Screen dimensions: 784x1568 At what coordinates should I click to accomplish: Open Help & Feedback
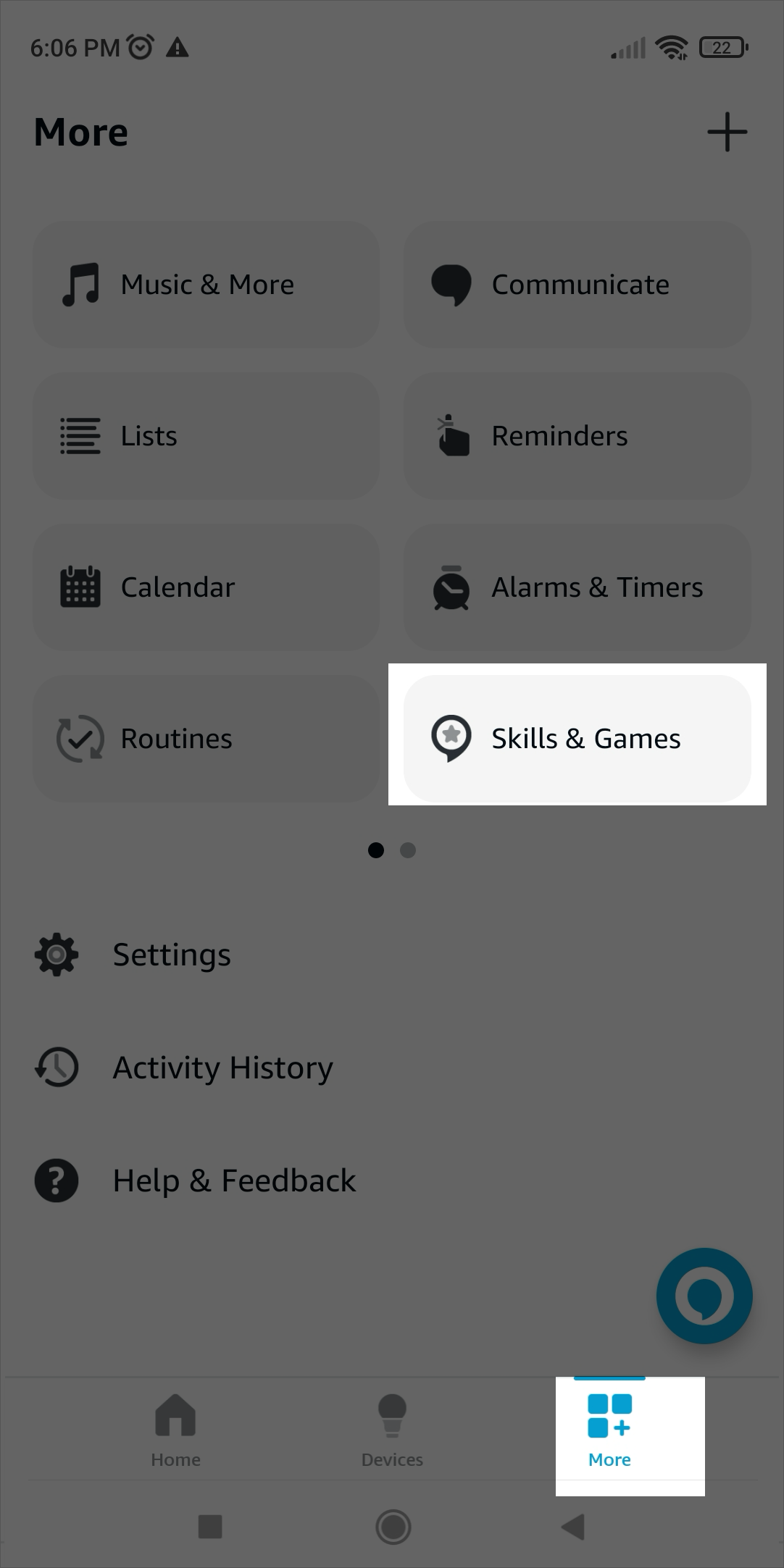point(233,1181)
